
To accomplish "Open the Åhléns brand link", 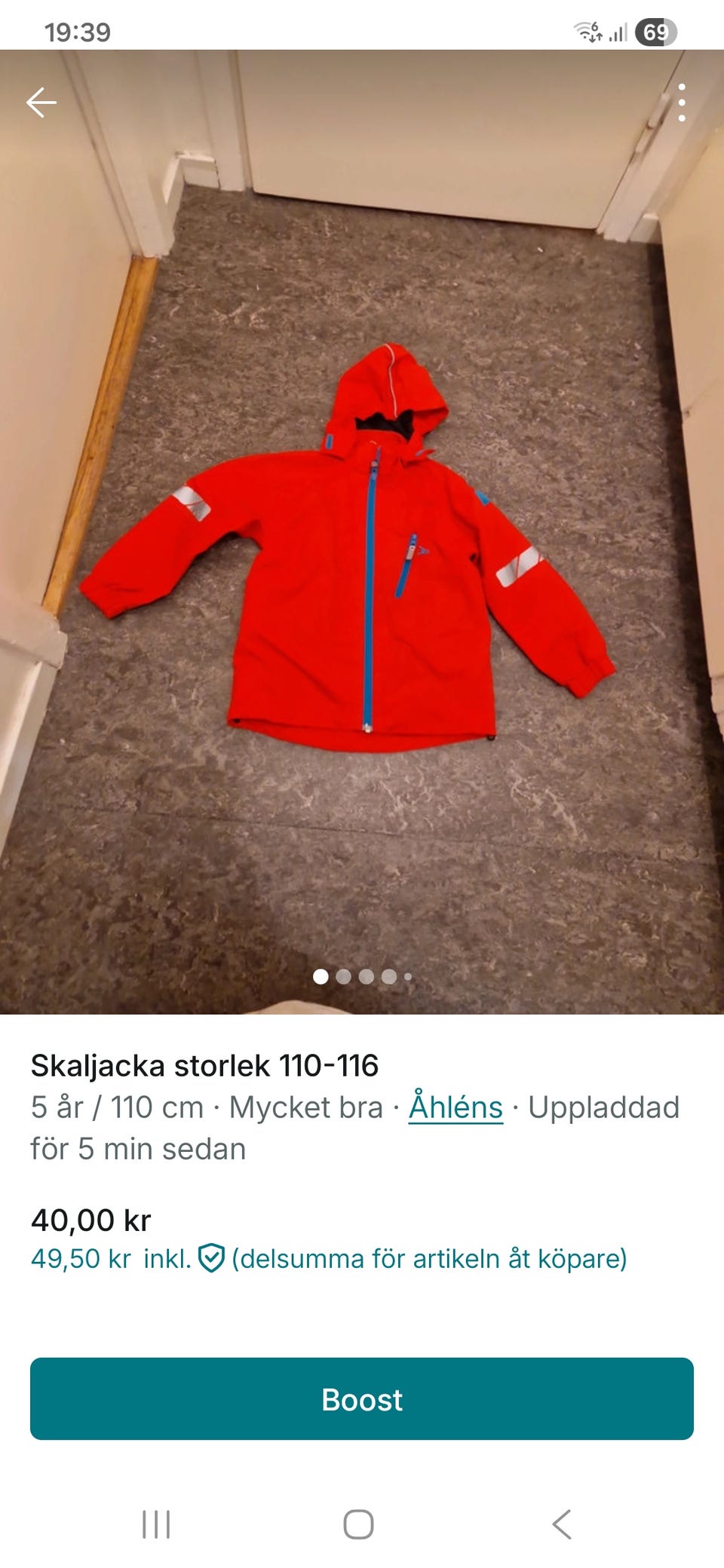I will click(456, 1107).
